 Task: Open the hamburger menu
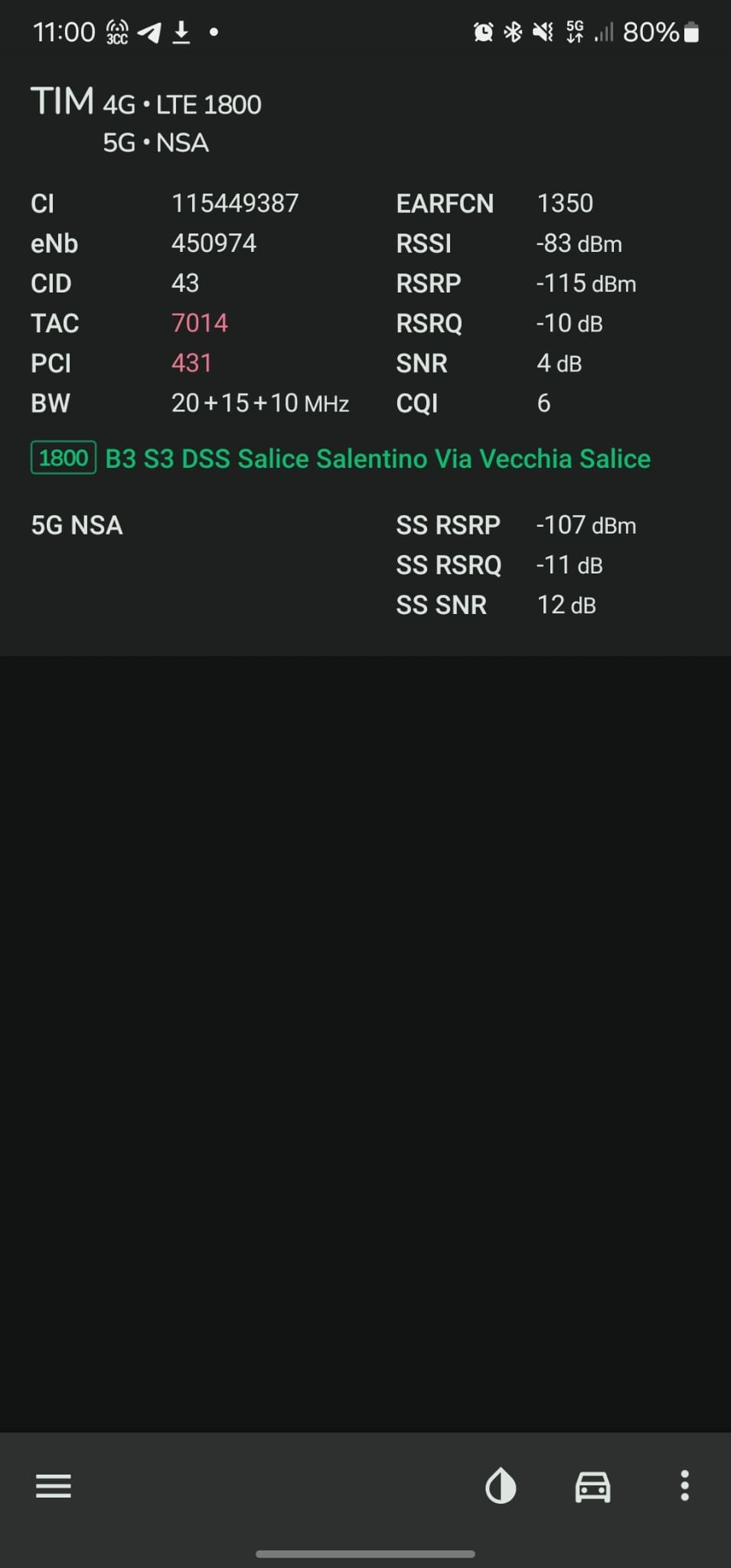click(x=54, y=1486)
